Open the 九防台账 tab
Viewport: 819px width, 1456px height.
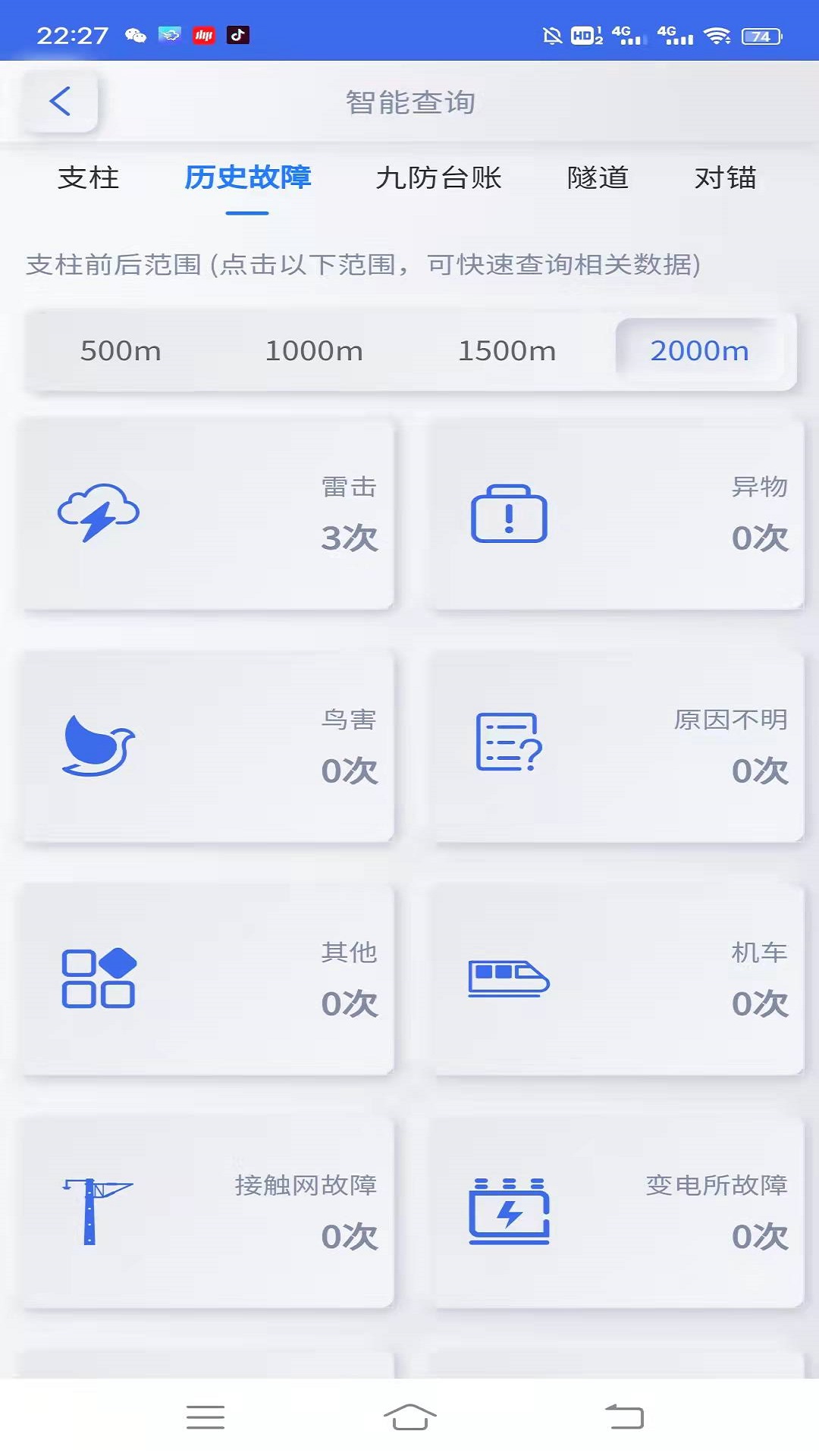pos(438,178)
